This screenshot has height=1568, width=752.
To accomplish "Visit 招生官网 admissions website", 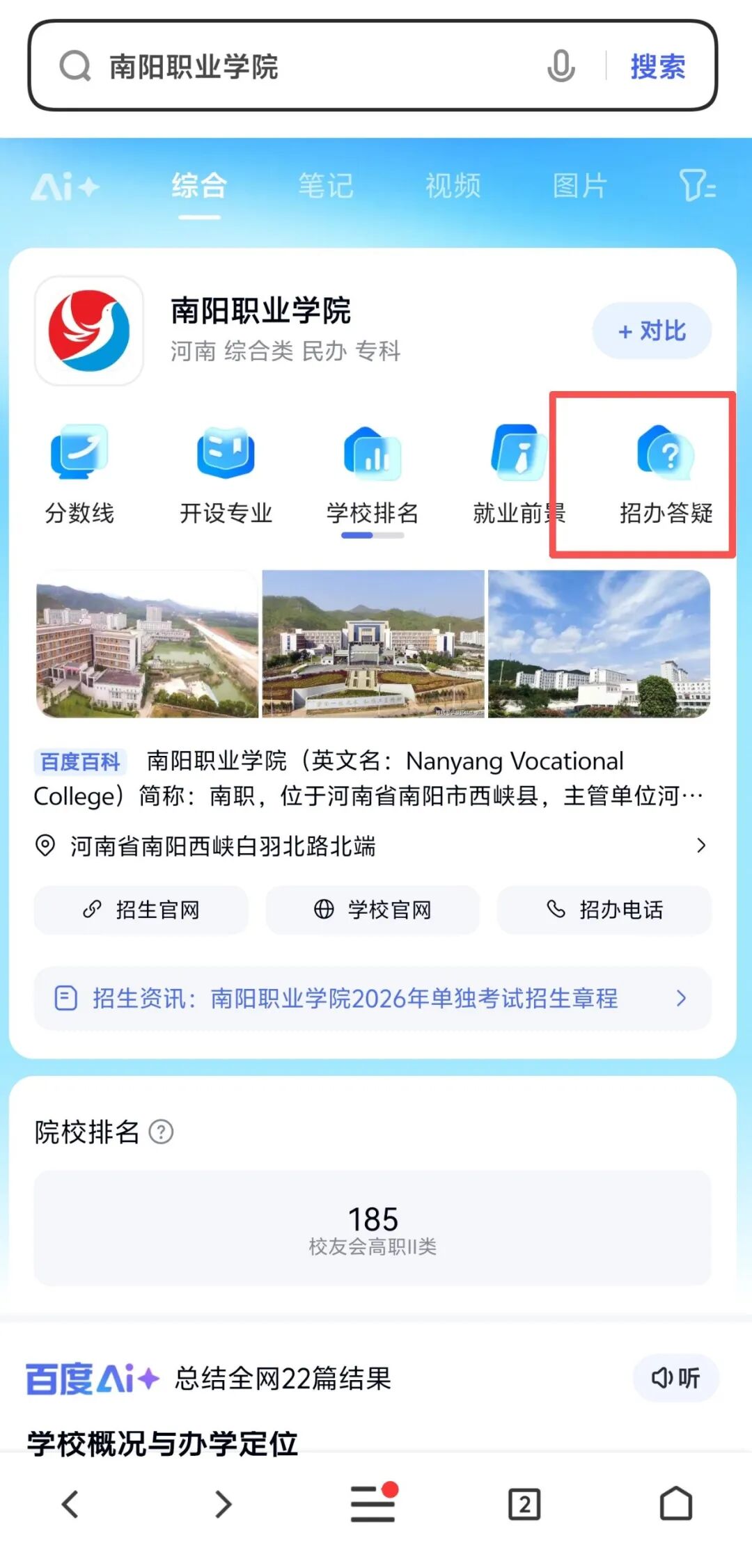I will pyautogui.click(x=141, y=910).
